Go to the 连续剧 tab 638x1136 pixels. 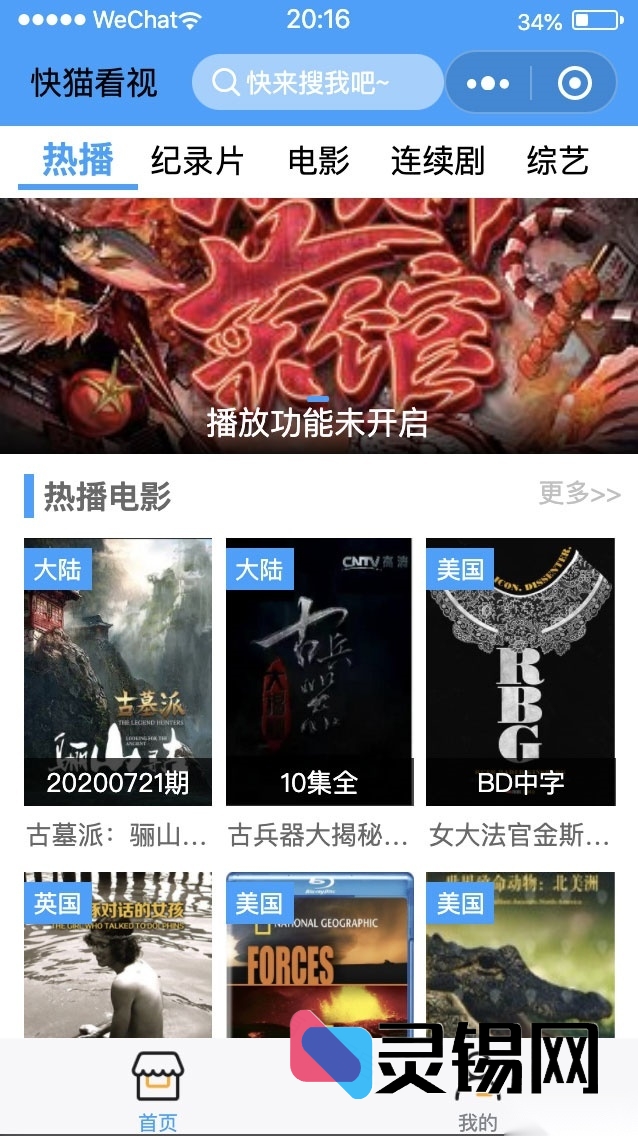click(x=437, y=161)
